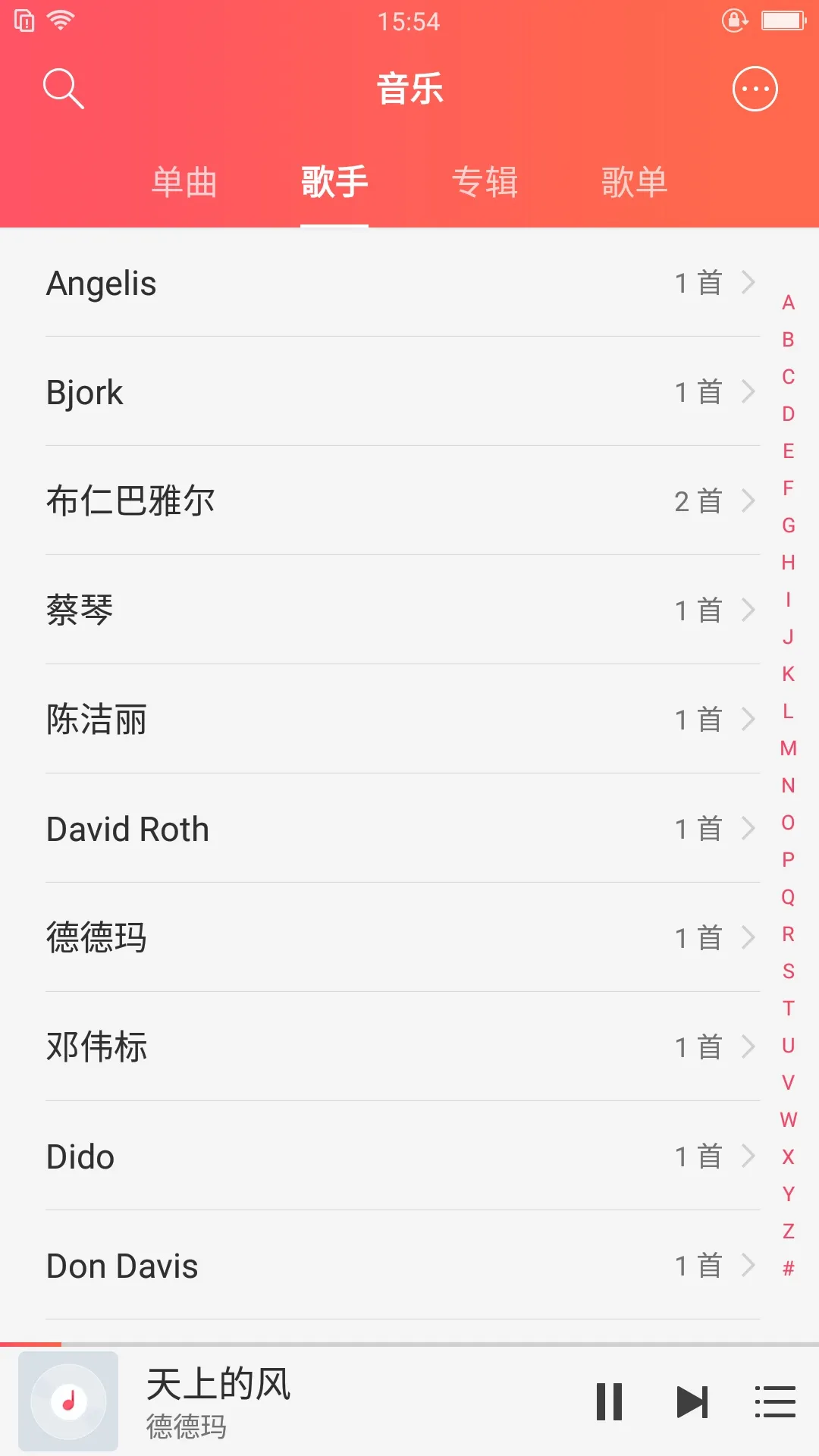This screenshot has height=1456, width=819.
Task: Open artist 布仁巴雅尔
Action: [x=403, y=501]
